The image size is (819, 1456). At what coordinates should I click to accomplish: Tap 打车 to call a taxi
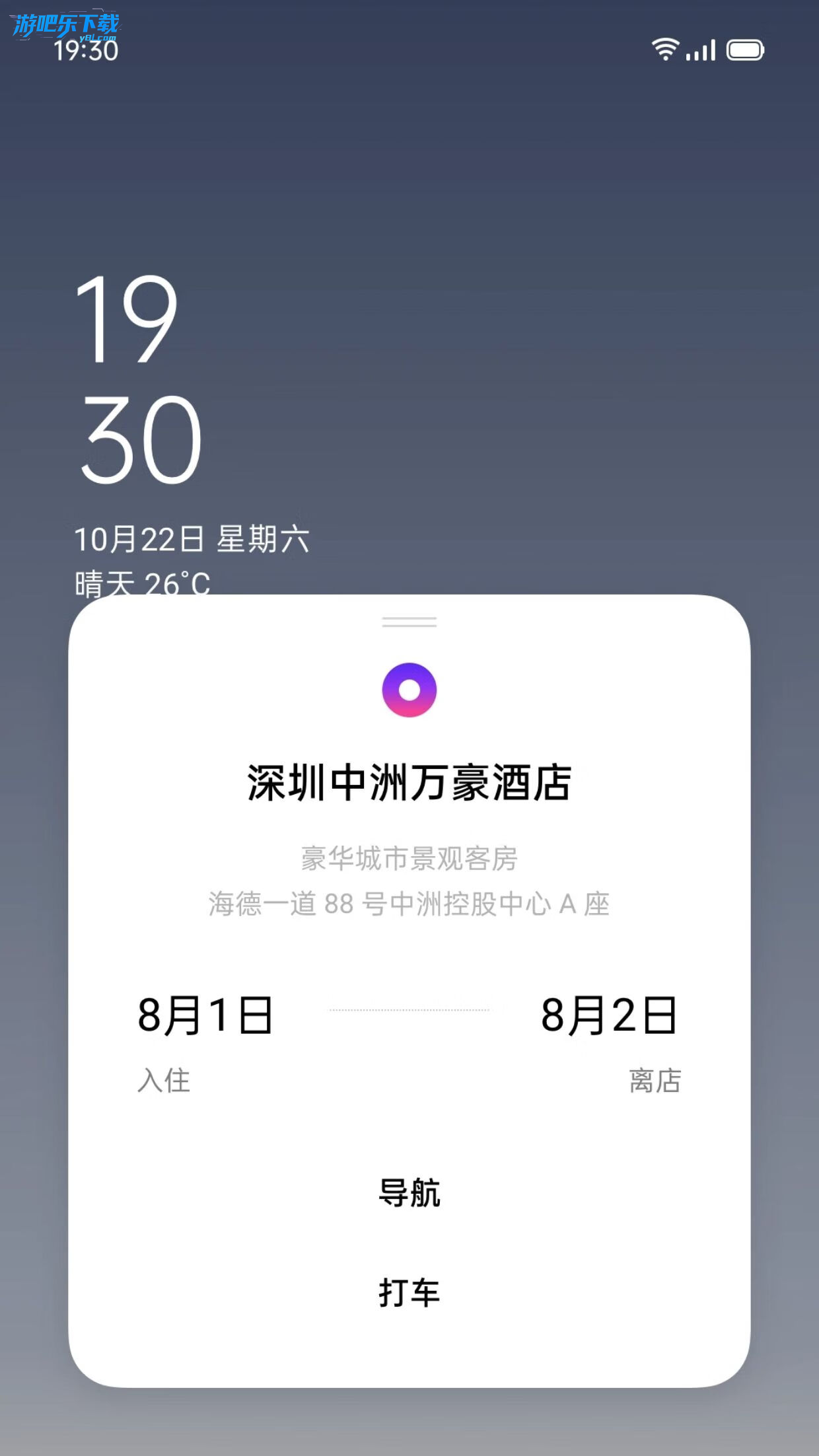[409, 1292]
